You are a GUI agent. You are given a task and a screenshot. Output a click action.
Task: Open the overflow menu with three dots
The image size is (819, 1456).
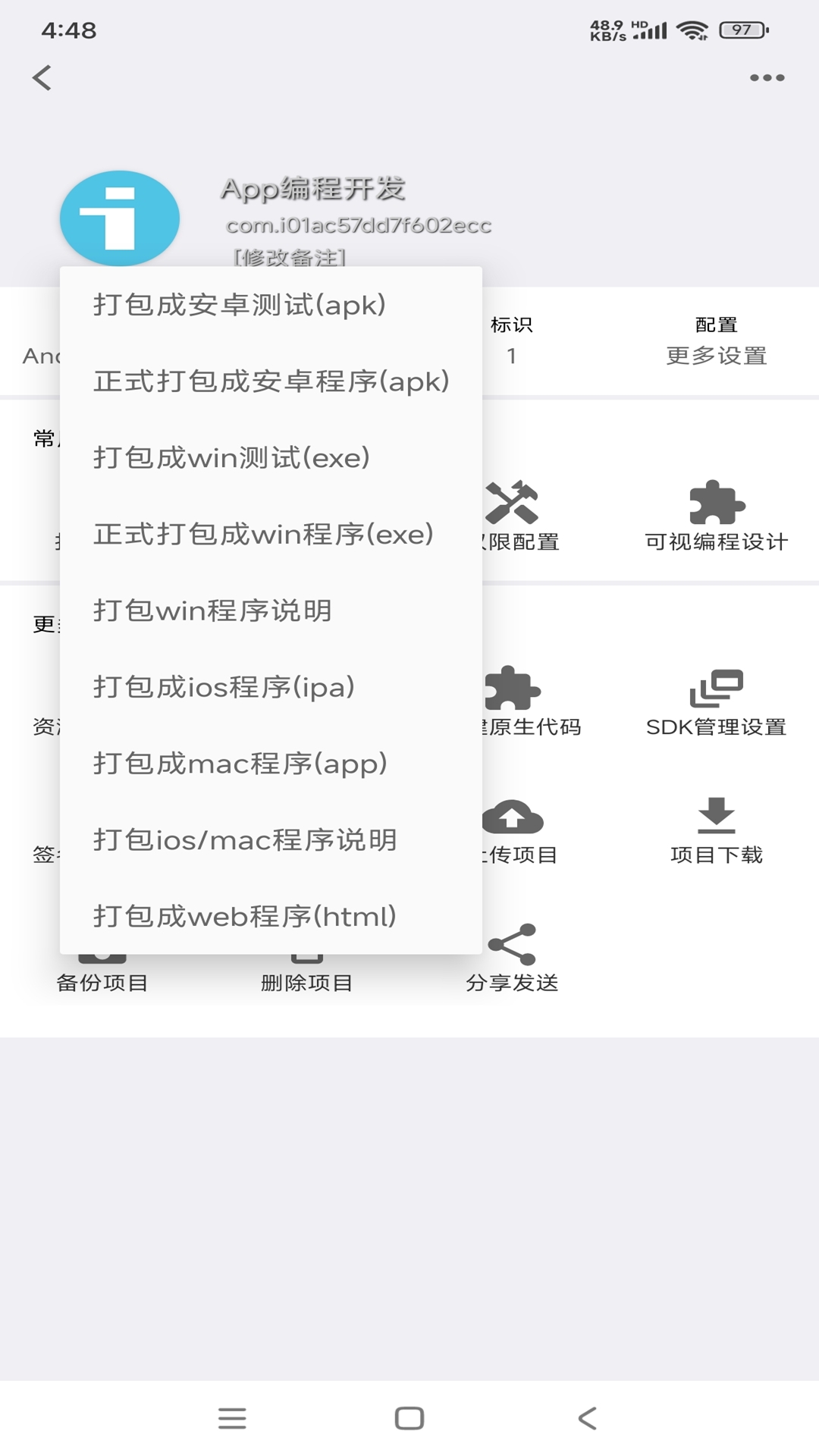pyautogui.click(x=766, y=77)
